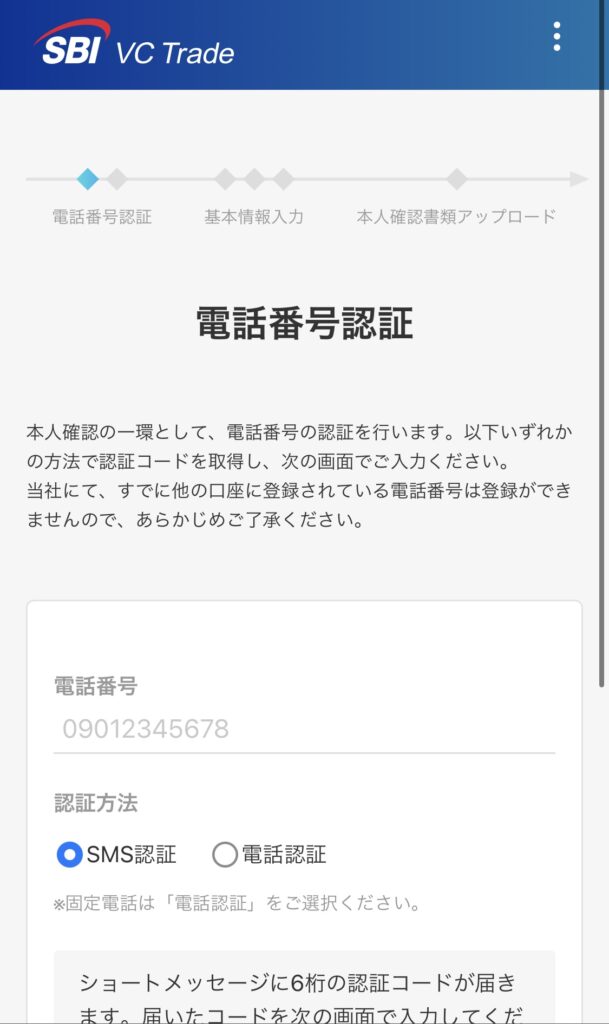Viewport: 609px width, 1024px height.
Task: Choose the 電話認証 radio option
Action: pos(225,855)
